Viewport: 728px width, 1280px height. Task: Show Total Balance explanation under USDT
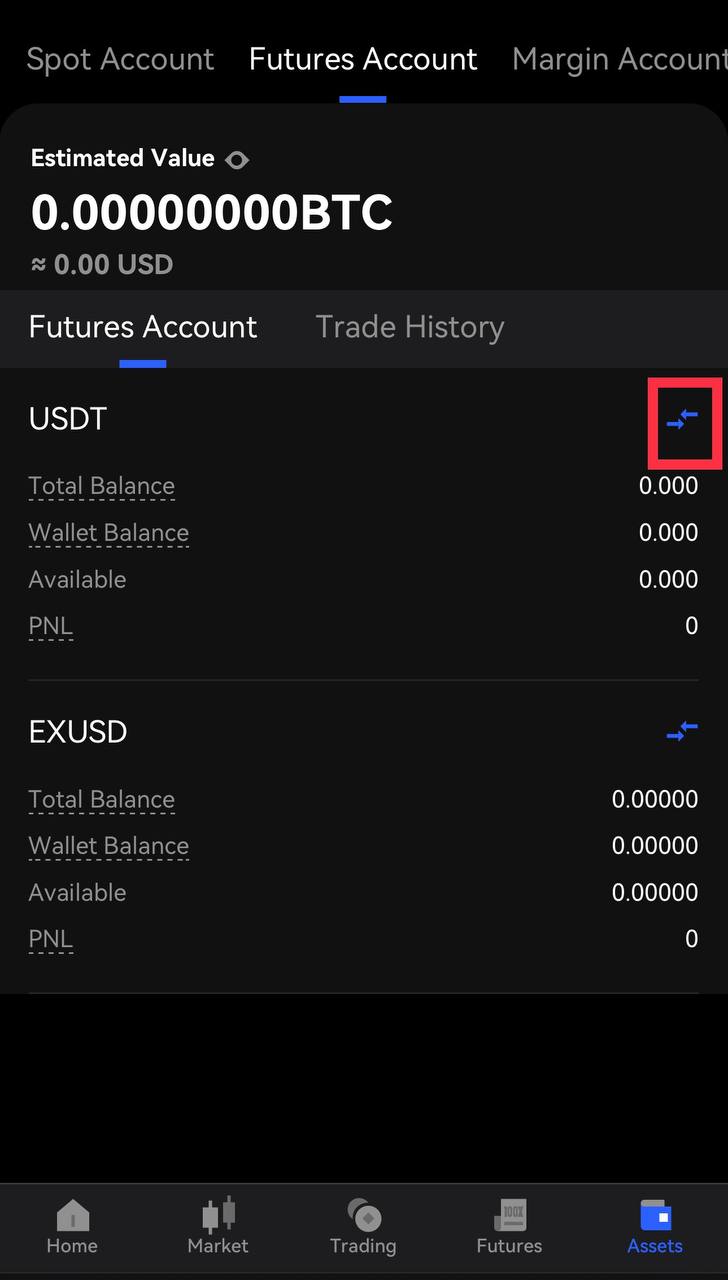[102, 486]
